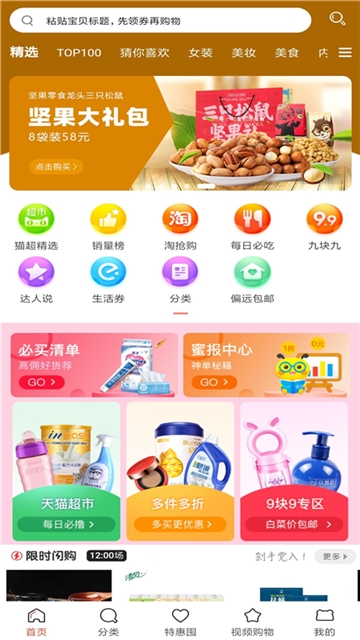Screen dimensions: 360x640
Task: Select the 女装 tab
Action: click(200, 53)
